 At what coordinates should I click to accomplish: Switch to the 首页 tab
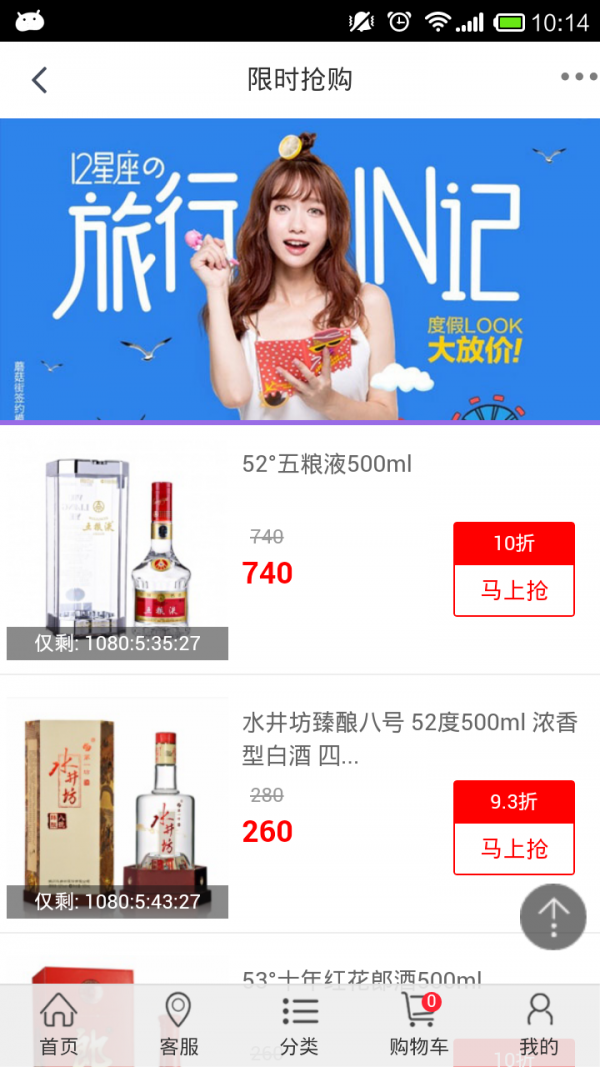59,1025
